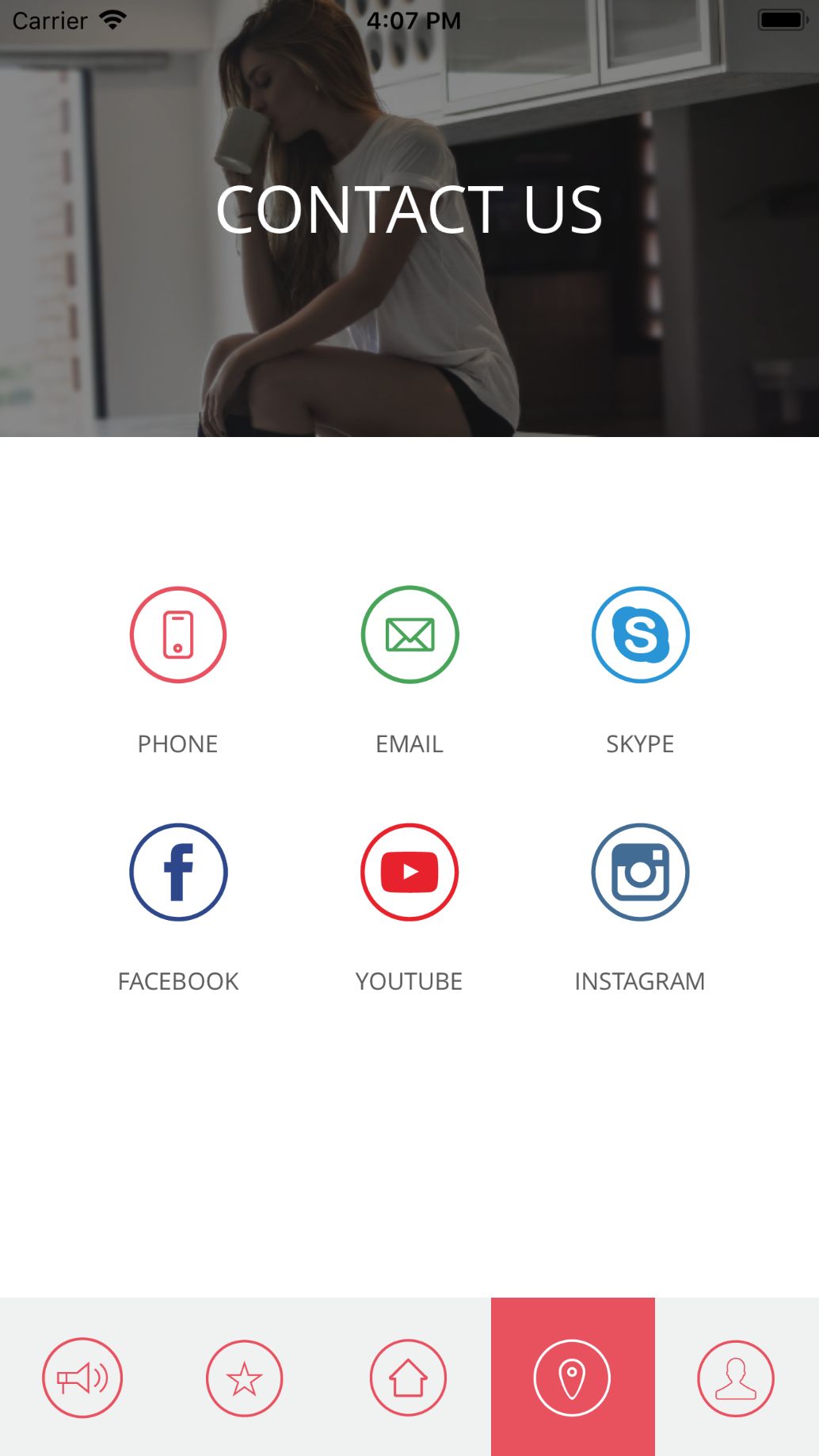Contact via the Skype icon

click(x=640, y=634)
